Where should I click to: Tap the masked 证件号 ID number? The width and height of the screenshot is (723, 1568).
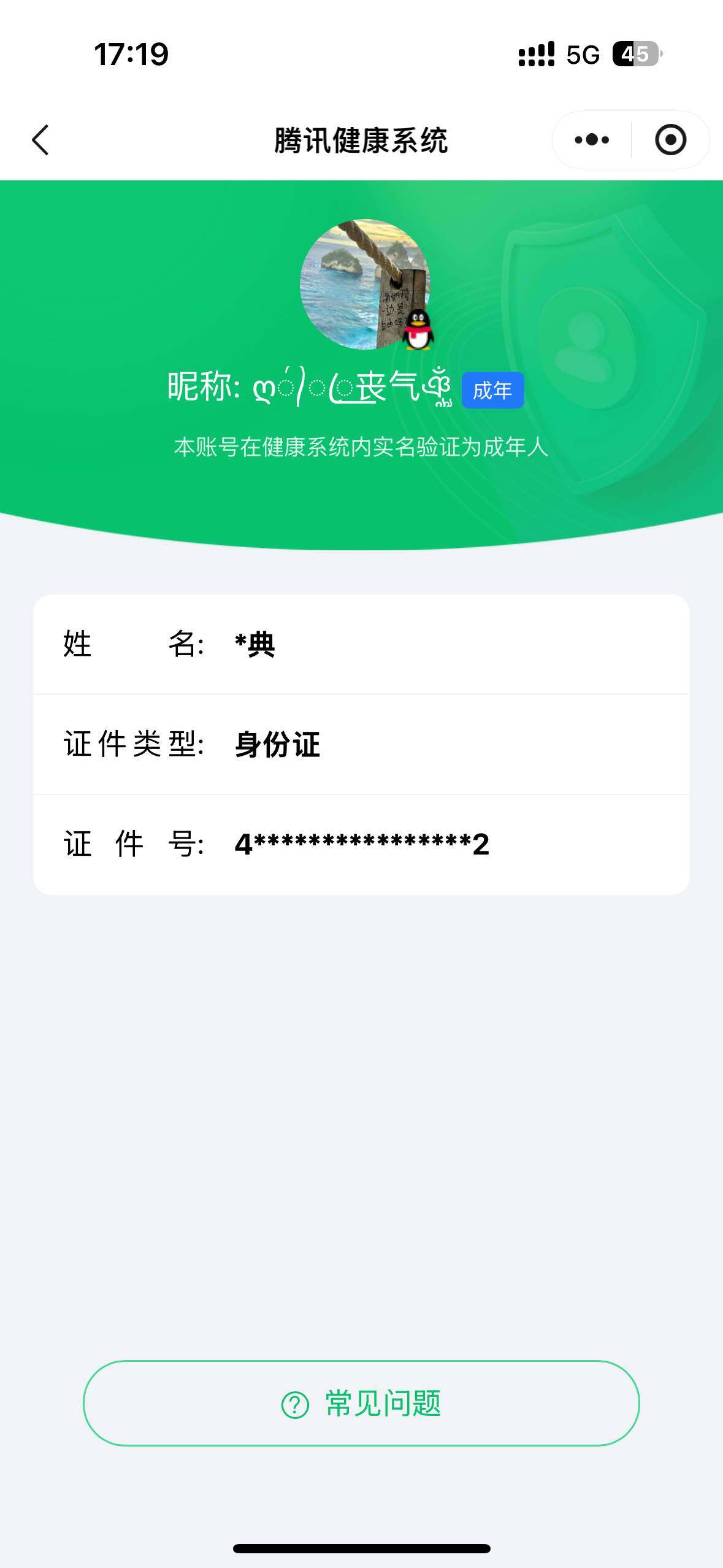pos(362,844)
